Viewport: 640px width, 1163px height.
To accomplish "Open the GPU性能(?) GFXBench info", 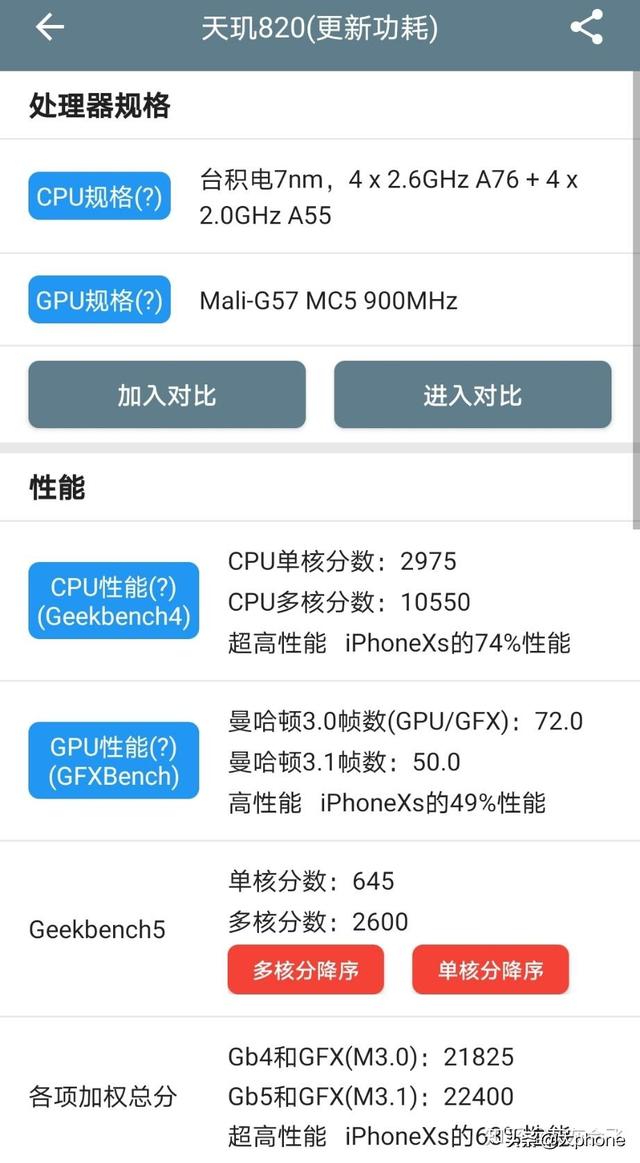I will click(x=113, y=760).
